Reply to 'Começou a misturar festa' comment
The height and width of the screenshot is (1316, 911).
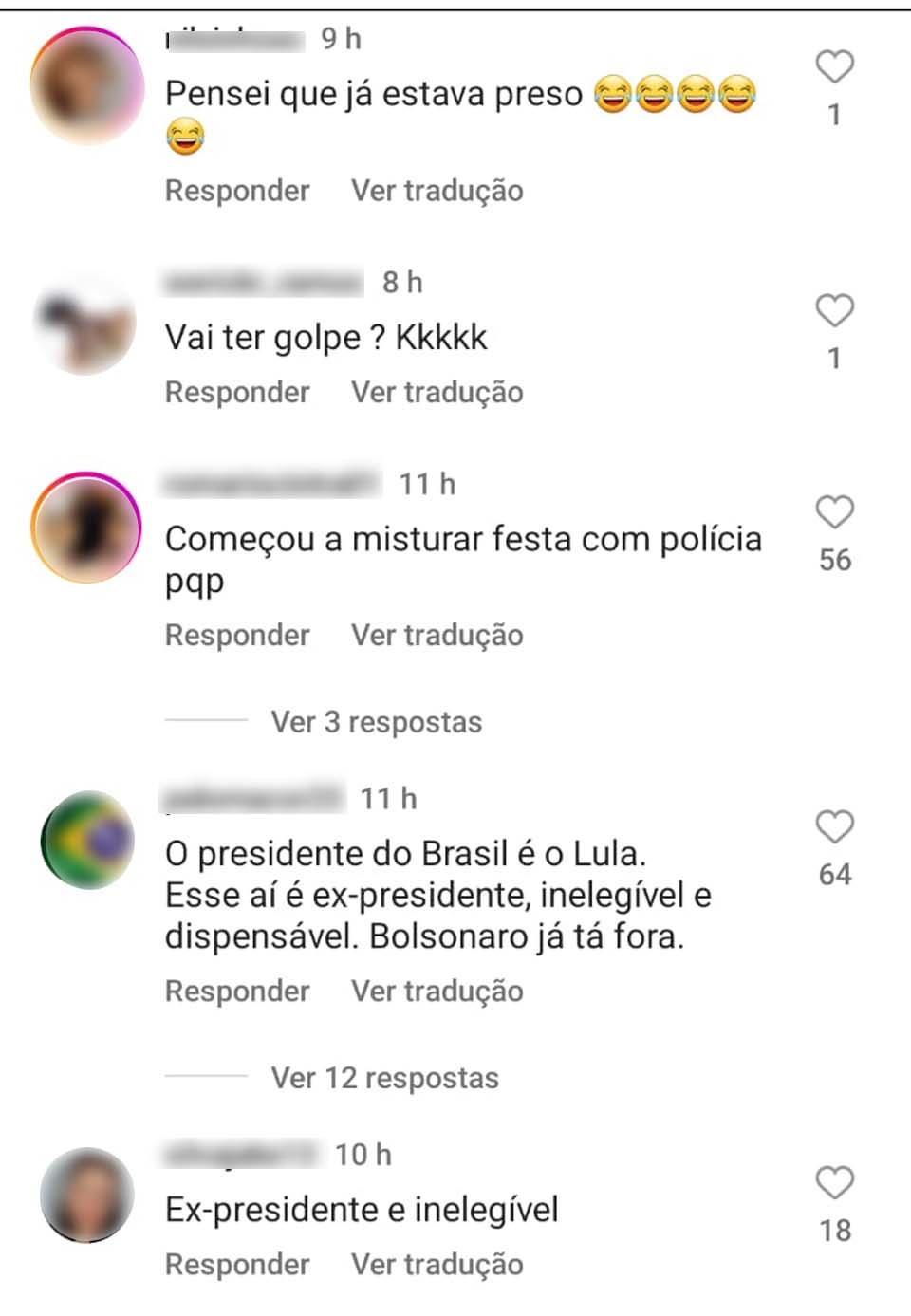237,635
